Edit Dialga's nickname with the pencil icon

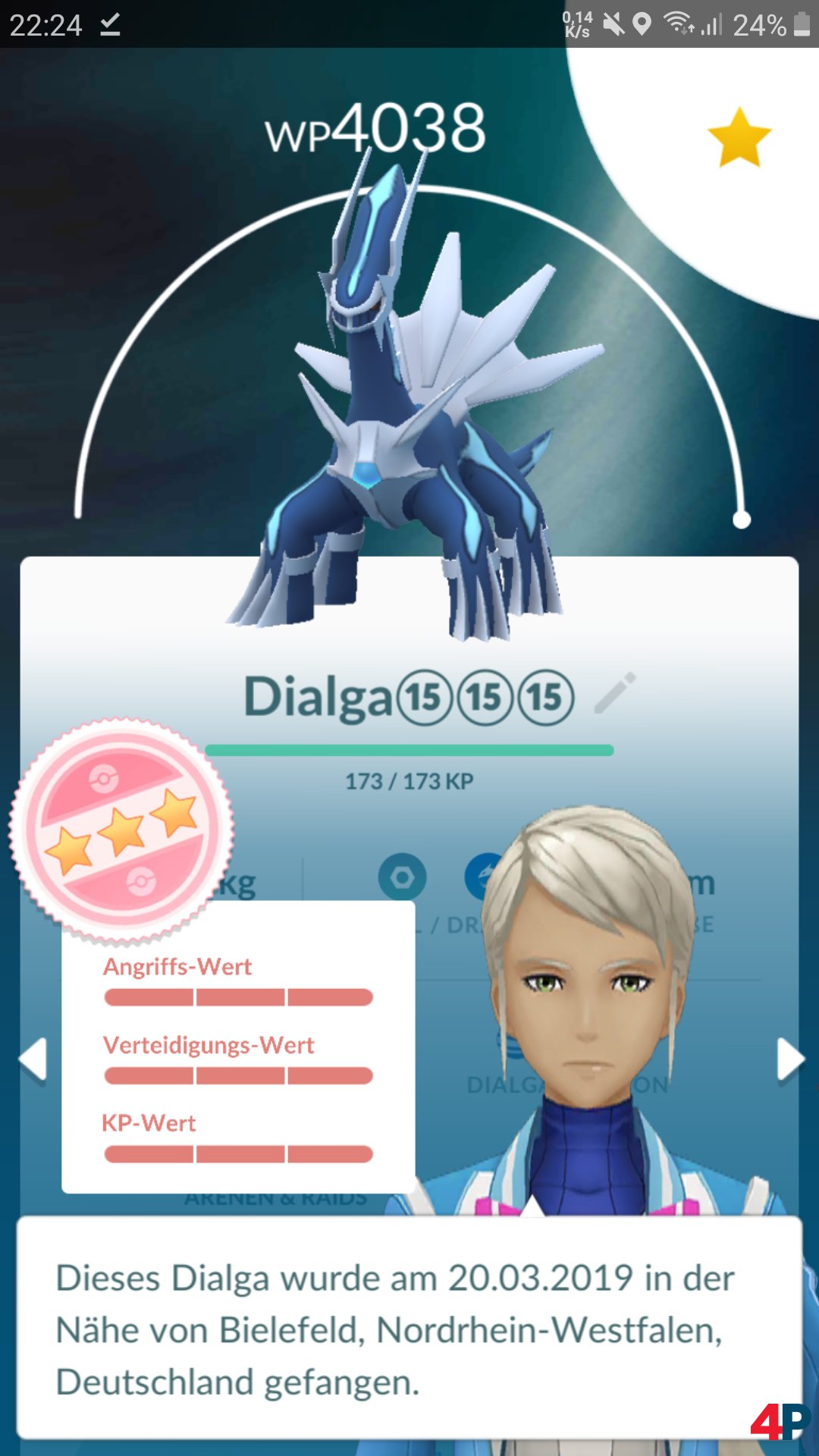(x=615, y=693)
